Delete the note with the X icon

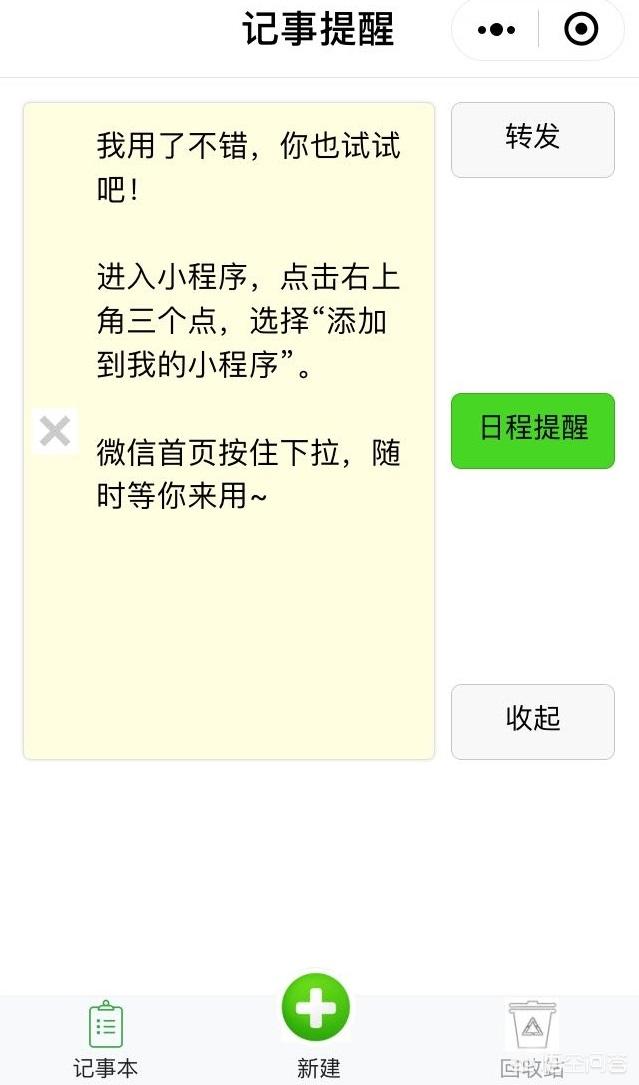(55, 432)
